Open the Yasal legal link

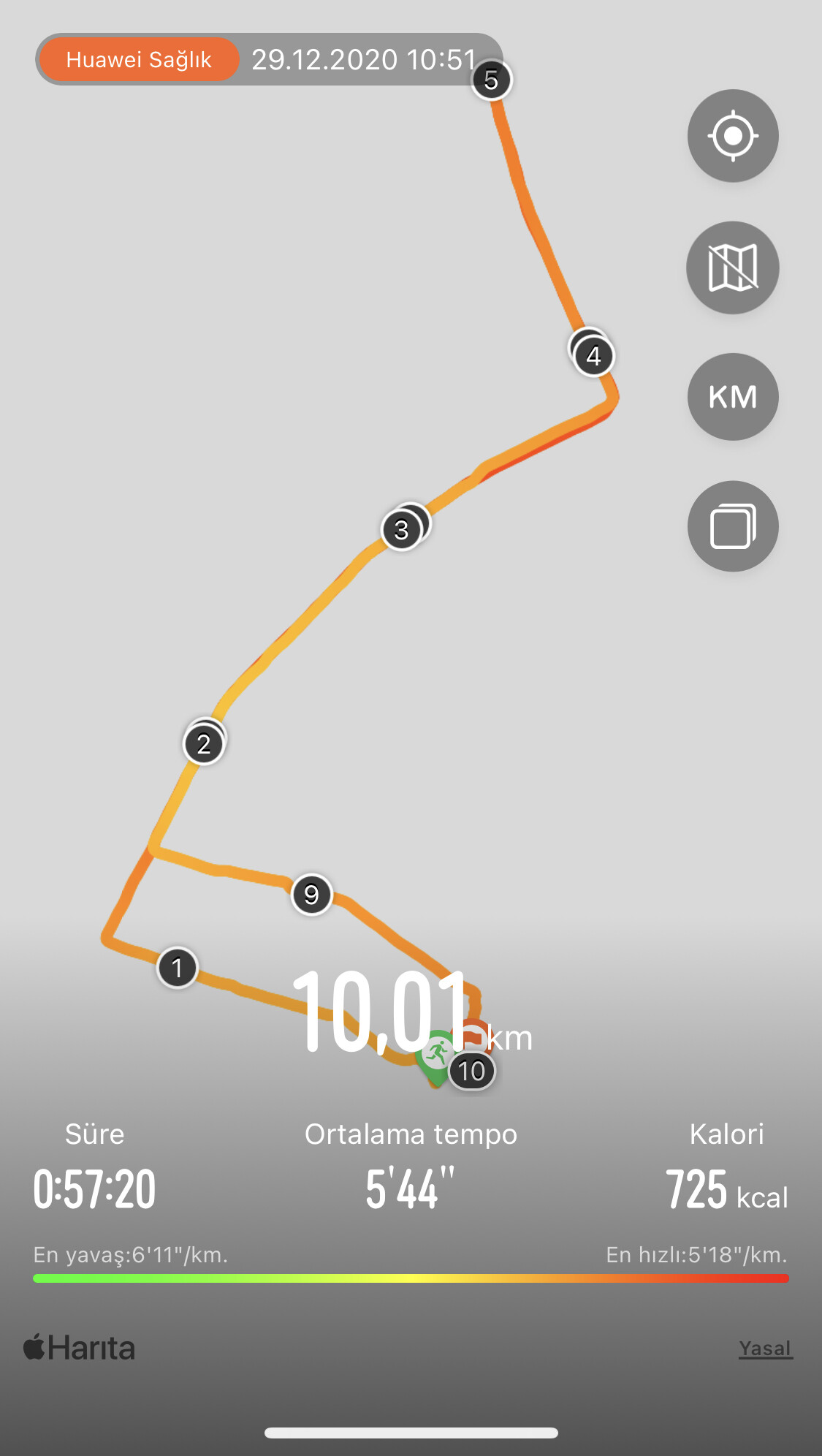765,1349
